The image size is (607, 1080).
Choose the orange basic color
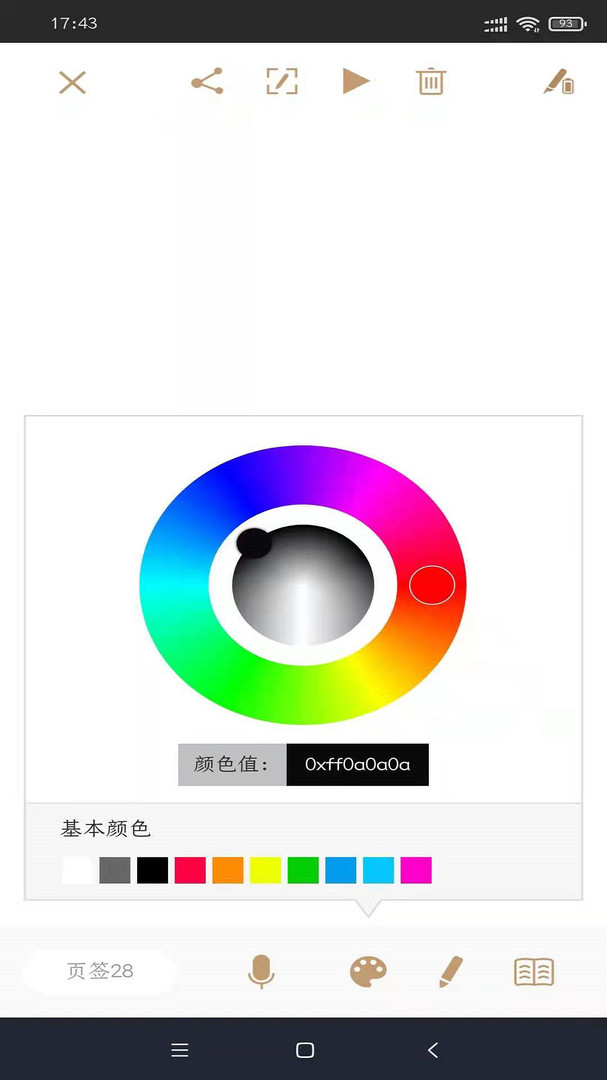click(228, 870)
